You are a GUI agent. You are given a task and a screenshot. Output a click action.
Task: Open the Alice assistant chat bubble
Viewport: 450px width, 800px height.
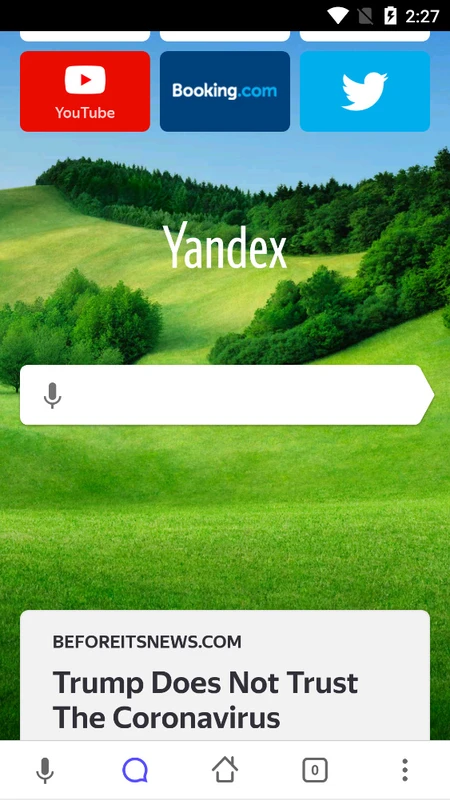coord(135,770)
